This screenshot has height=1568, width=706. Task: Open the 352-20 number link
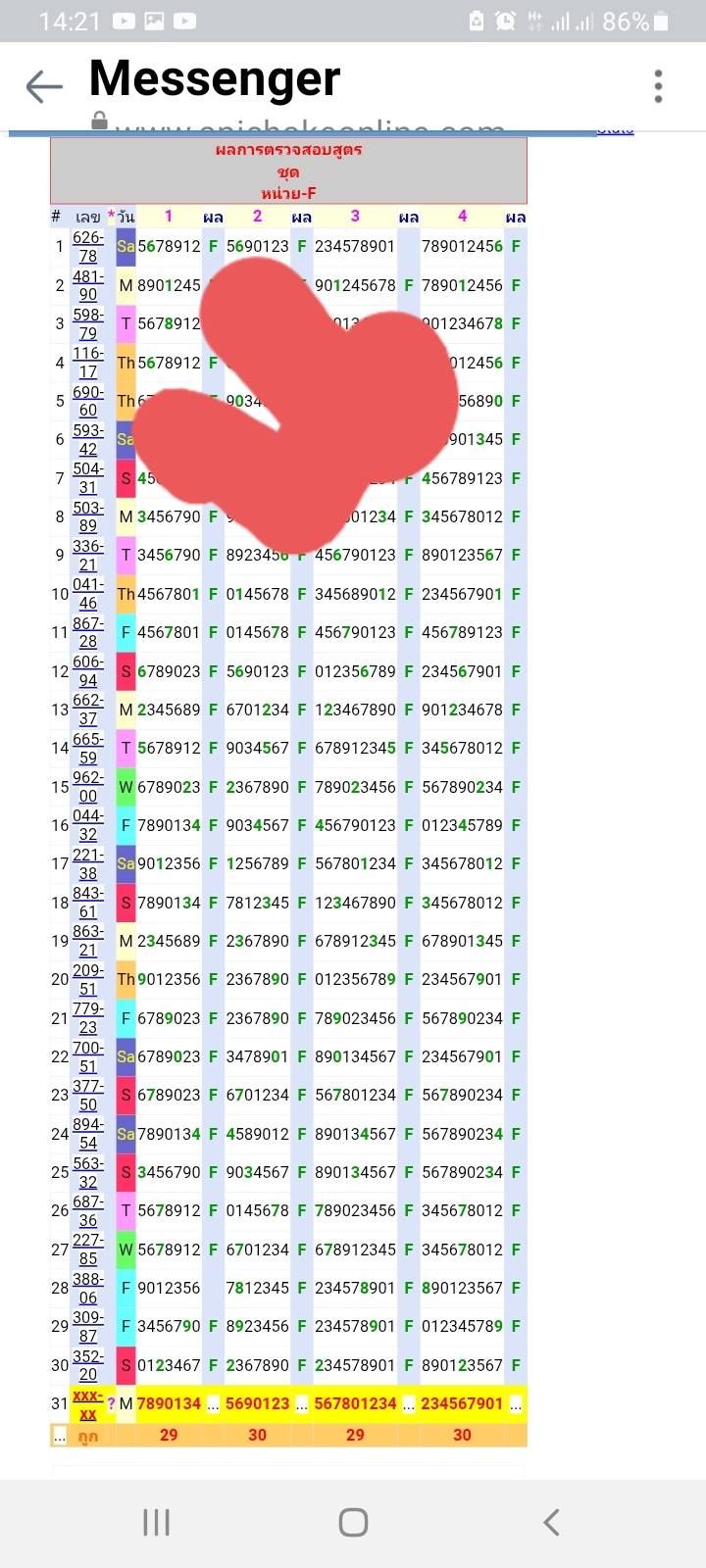click(88, 1365)
